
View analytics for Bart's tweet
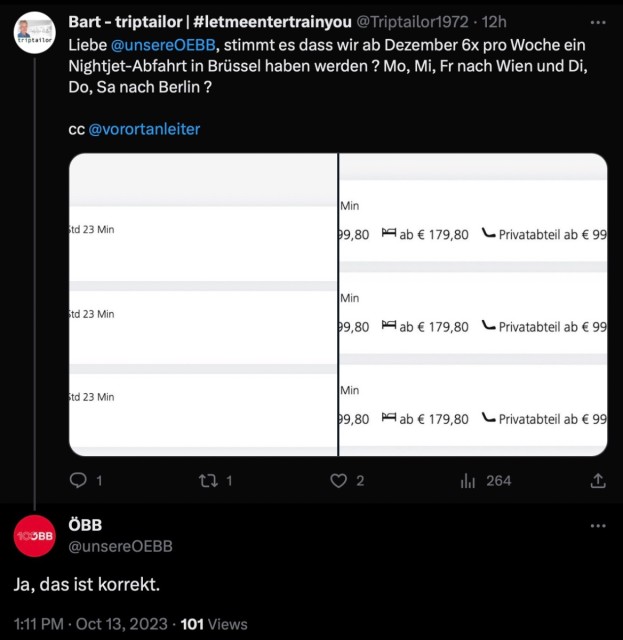[468, 481]
